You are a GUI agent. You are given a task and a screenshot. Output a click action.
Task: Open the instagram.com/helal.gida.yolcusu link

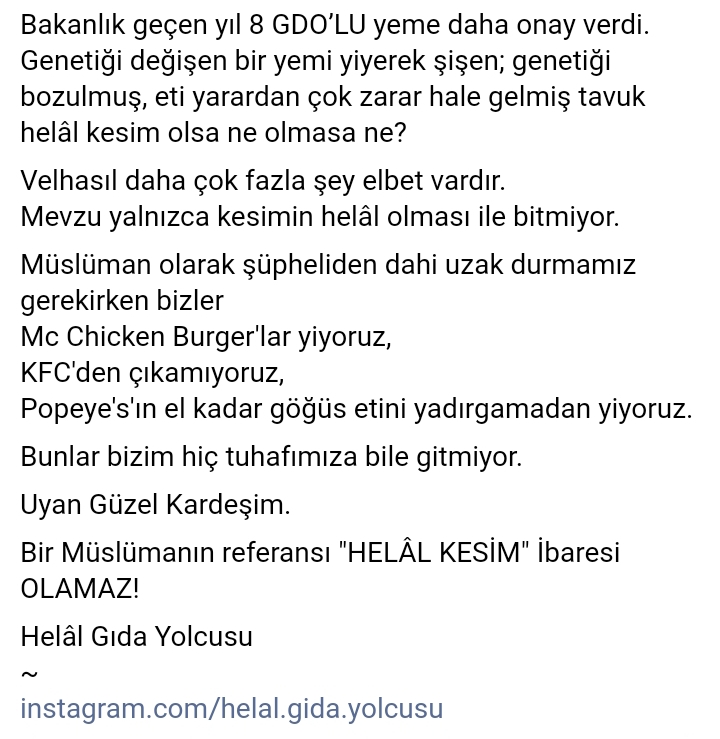pyautogui.click(x=231, y=709)
